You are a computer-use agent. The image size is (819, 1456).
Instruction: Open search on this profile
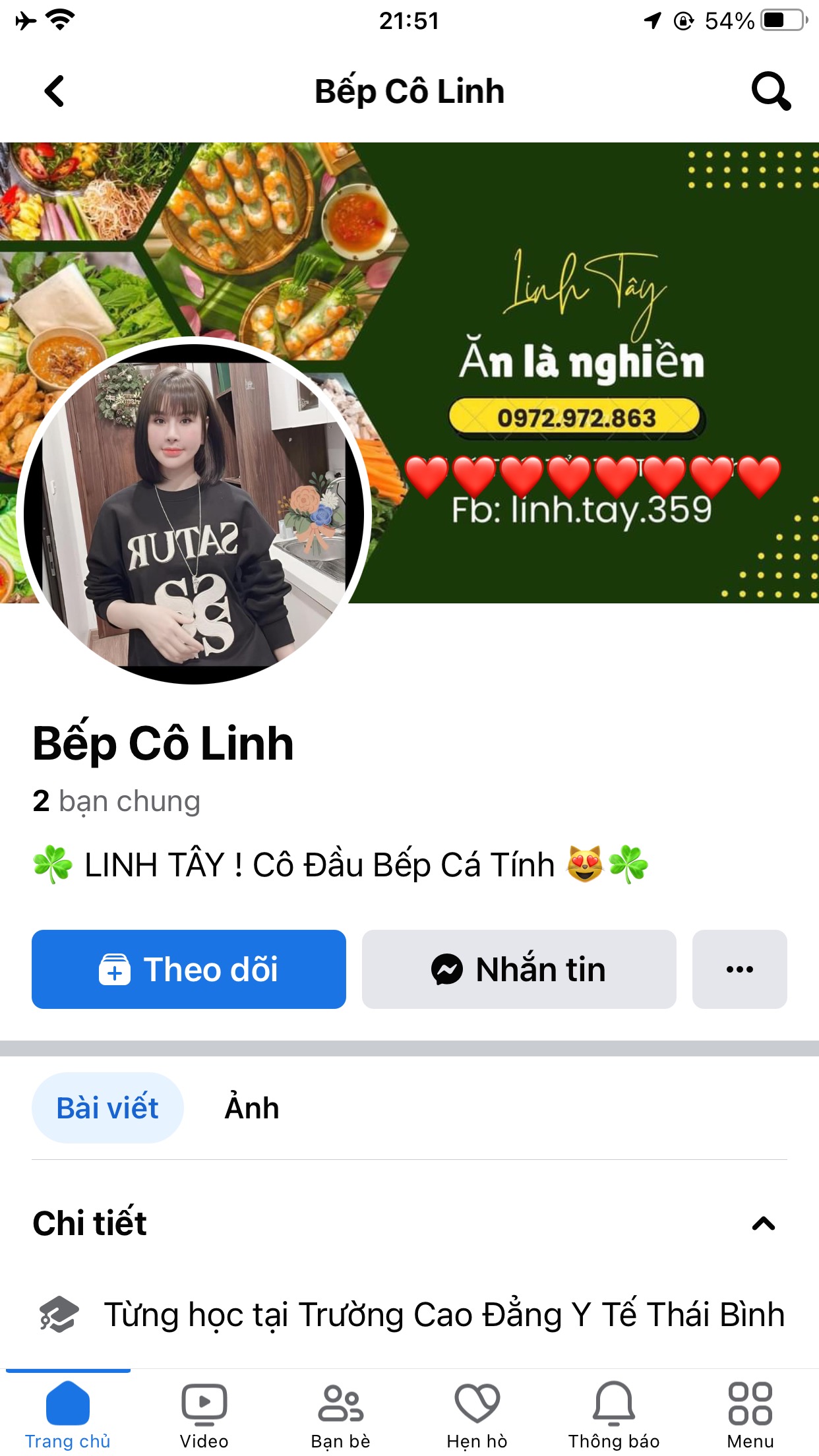(770, 91)
